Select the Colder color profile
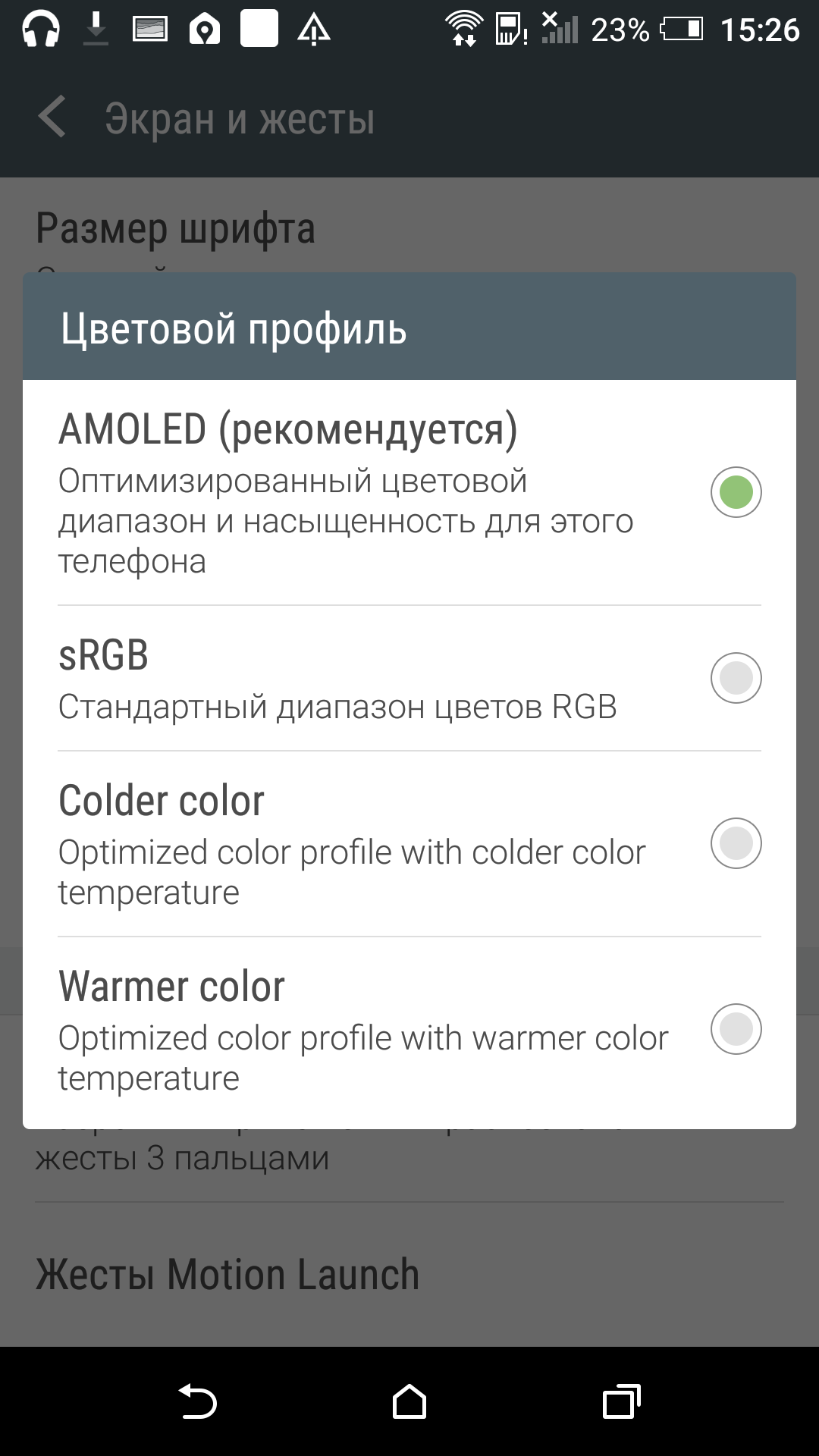This screenshot has height=1456, width=819. (x=409, y=843)
